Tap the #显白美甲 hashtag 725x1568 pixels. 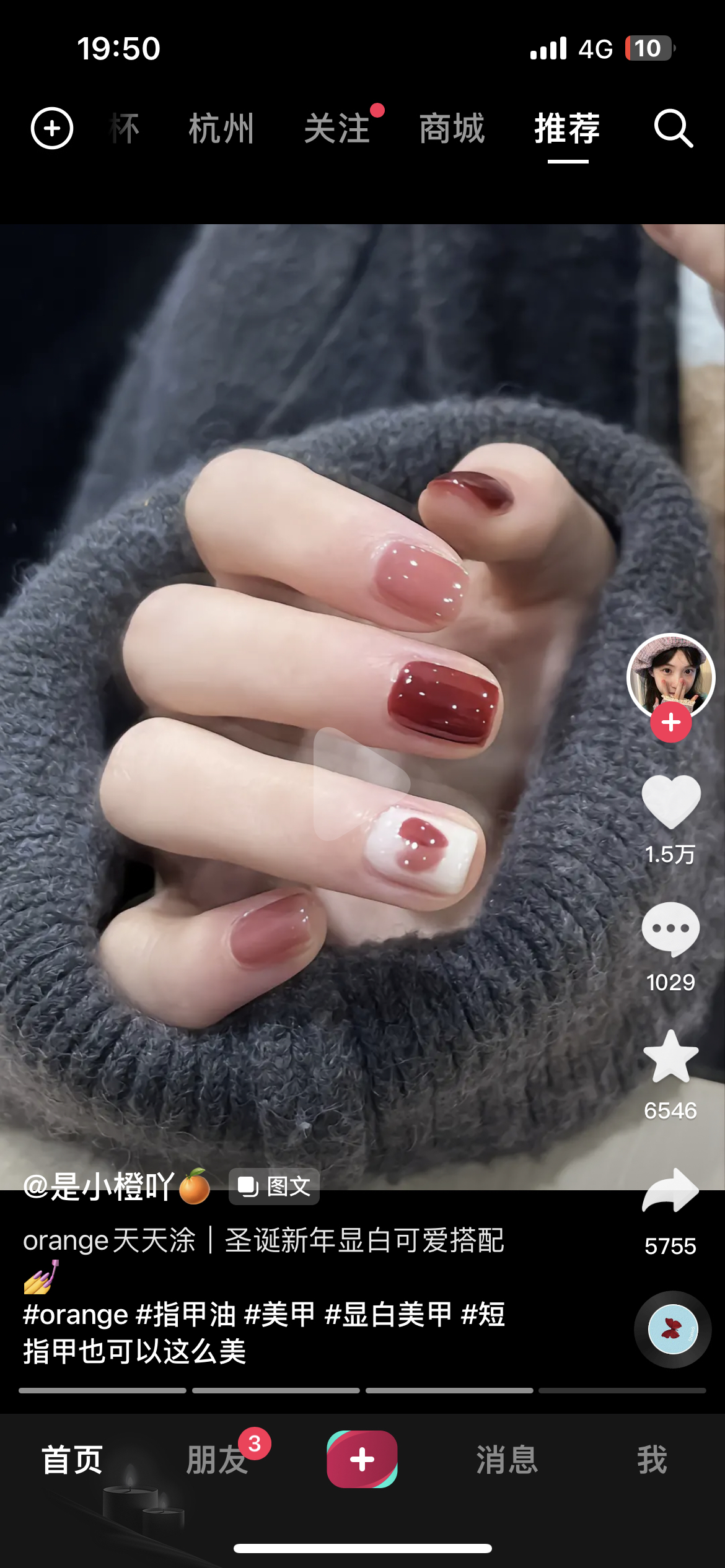388,1314
